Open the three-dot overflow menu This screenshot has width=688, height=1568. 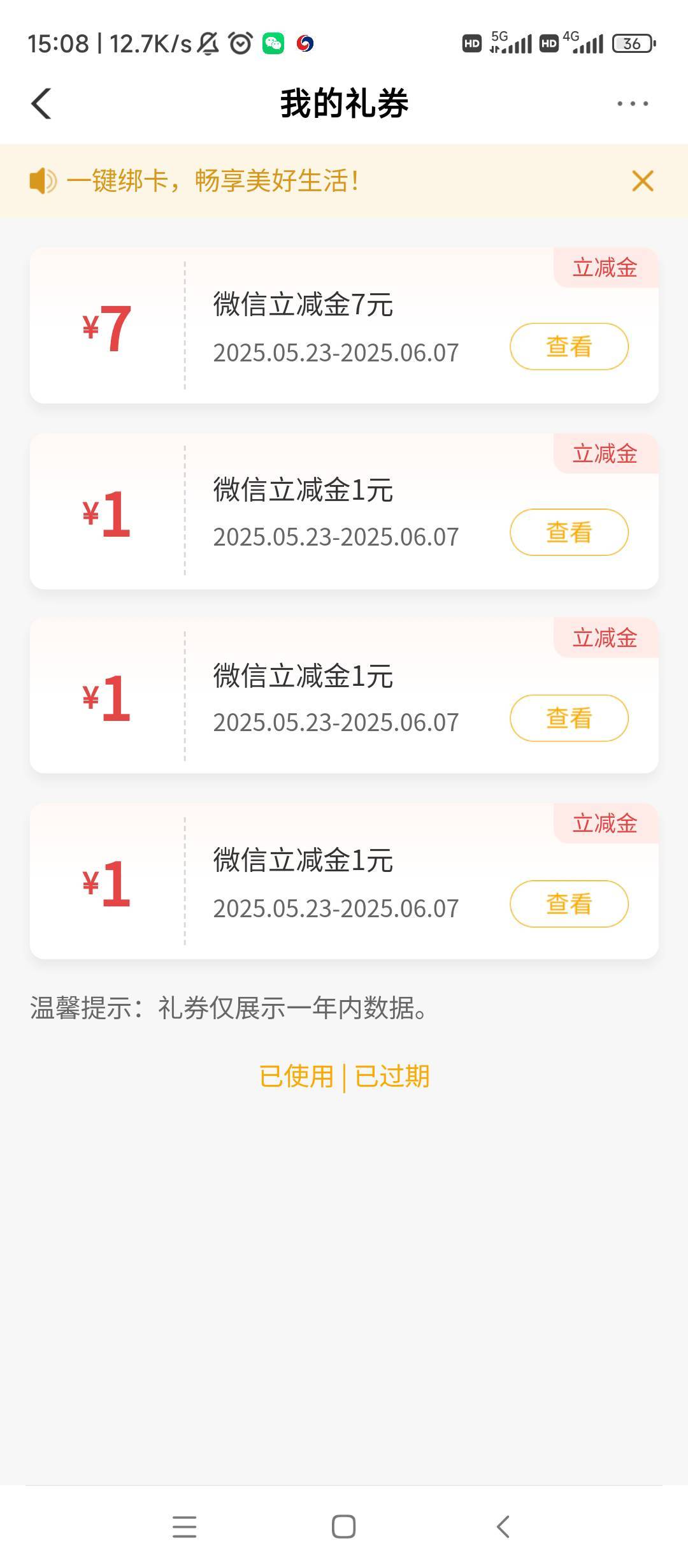[633, 103]
